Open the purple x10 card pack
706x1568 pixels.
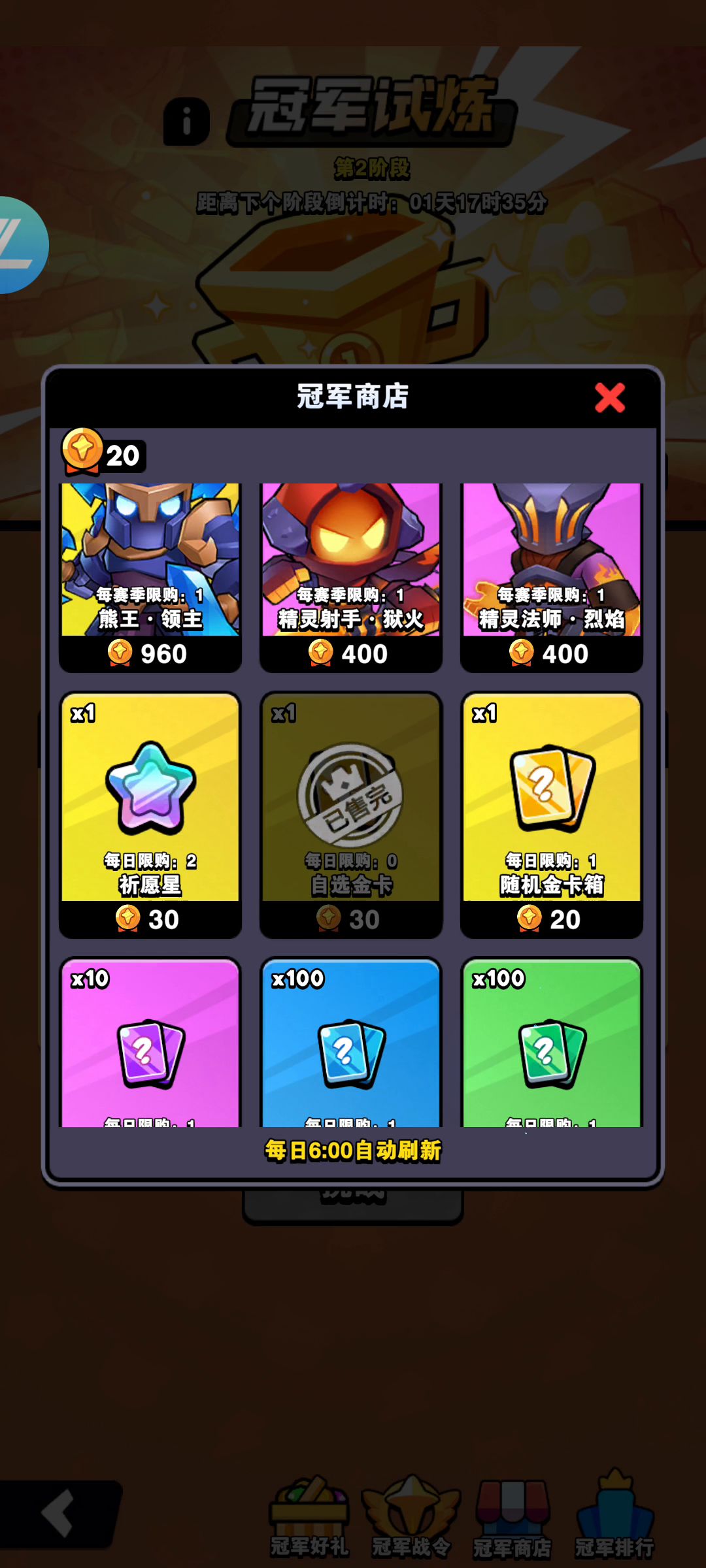point(150,1045)
